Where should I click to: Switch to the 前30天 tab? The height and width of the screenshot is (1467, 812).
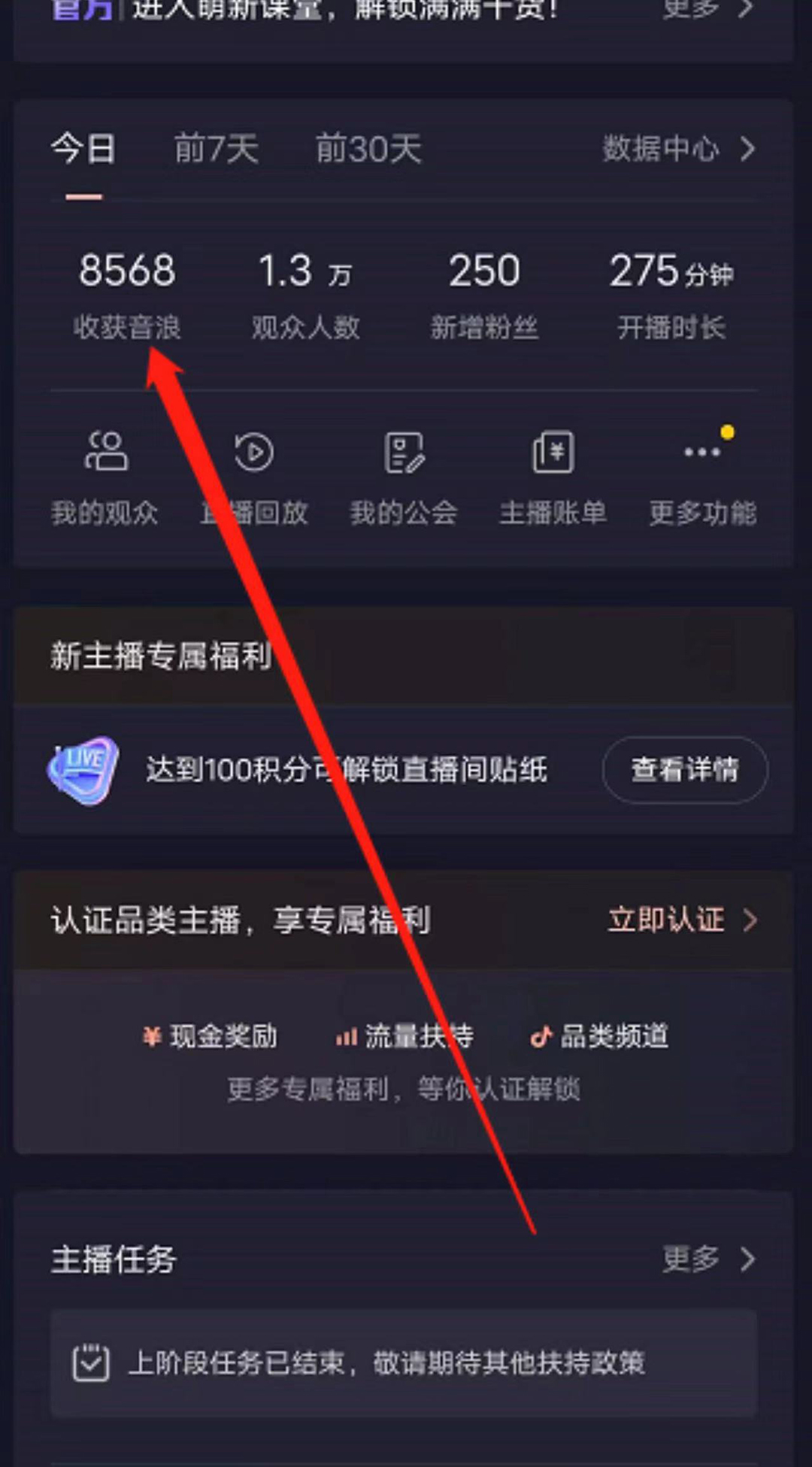tap(368, 150)
